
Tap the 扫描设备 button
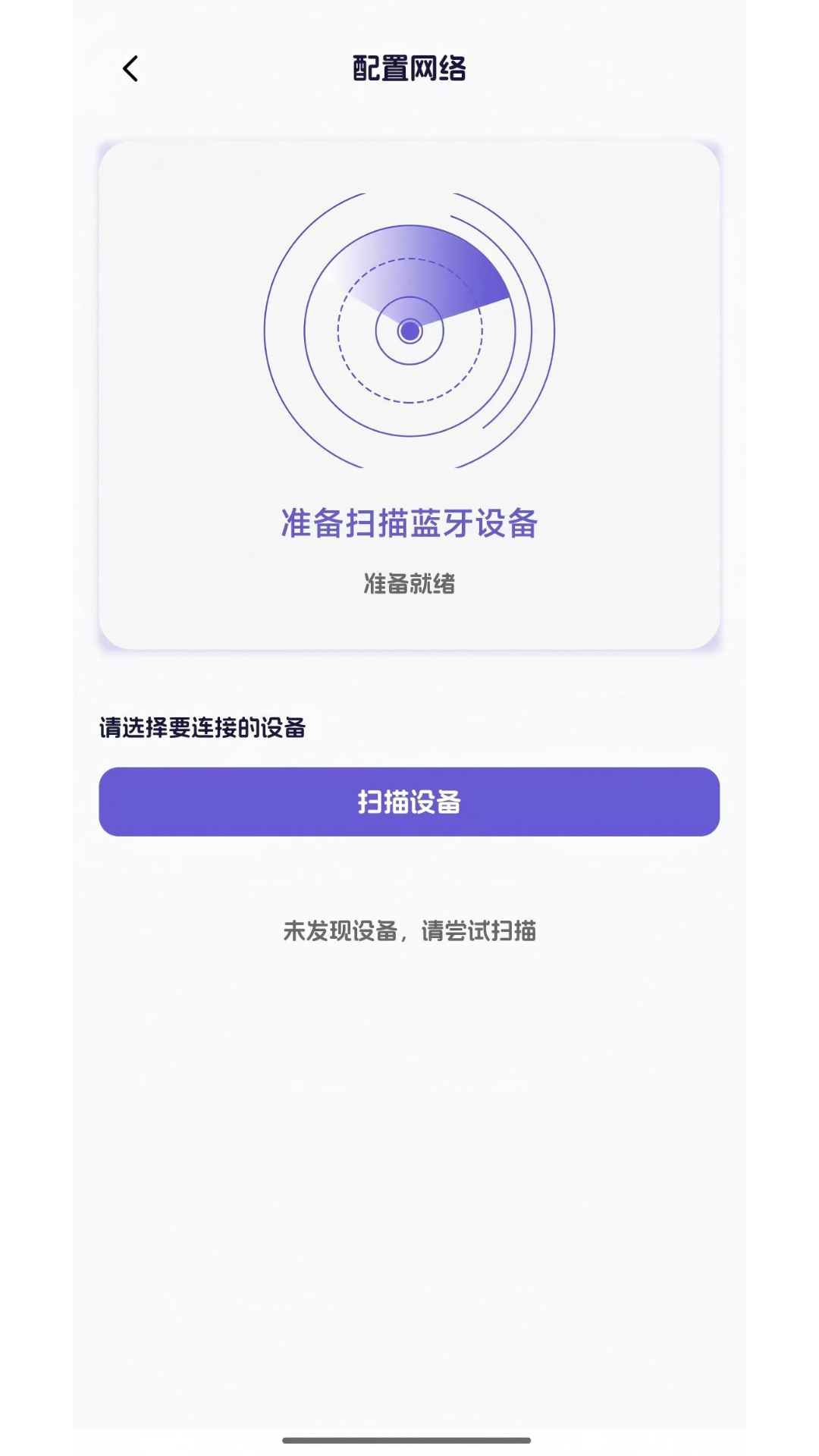[409, 802]
